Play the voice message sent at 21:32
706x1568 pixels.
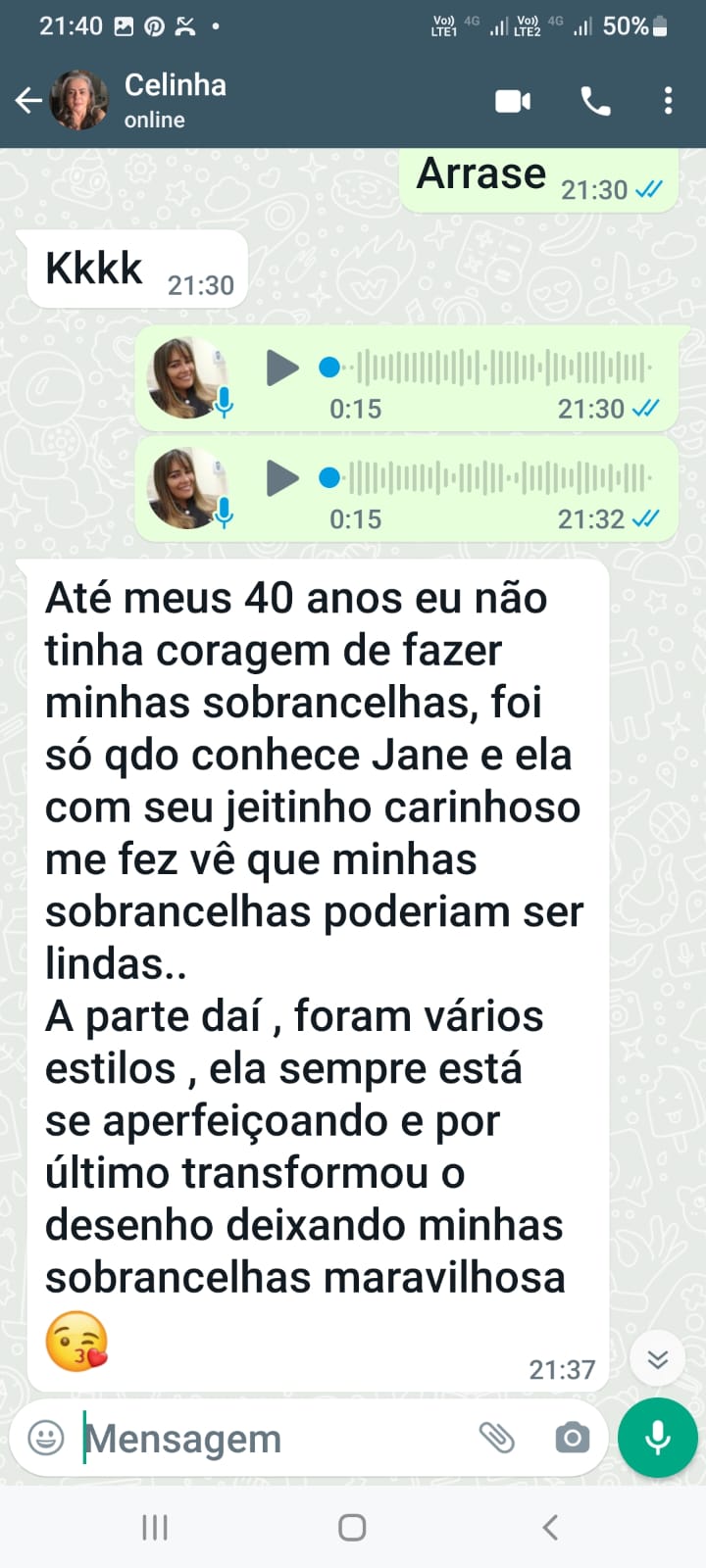(282, 478)
